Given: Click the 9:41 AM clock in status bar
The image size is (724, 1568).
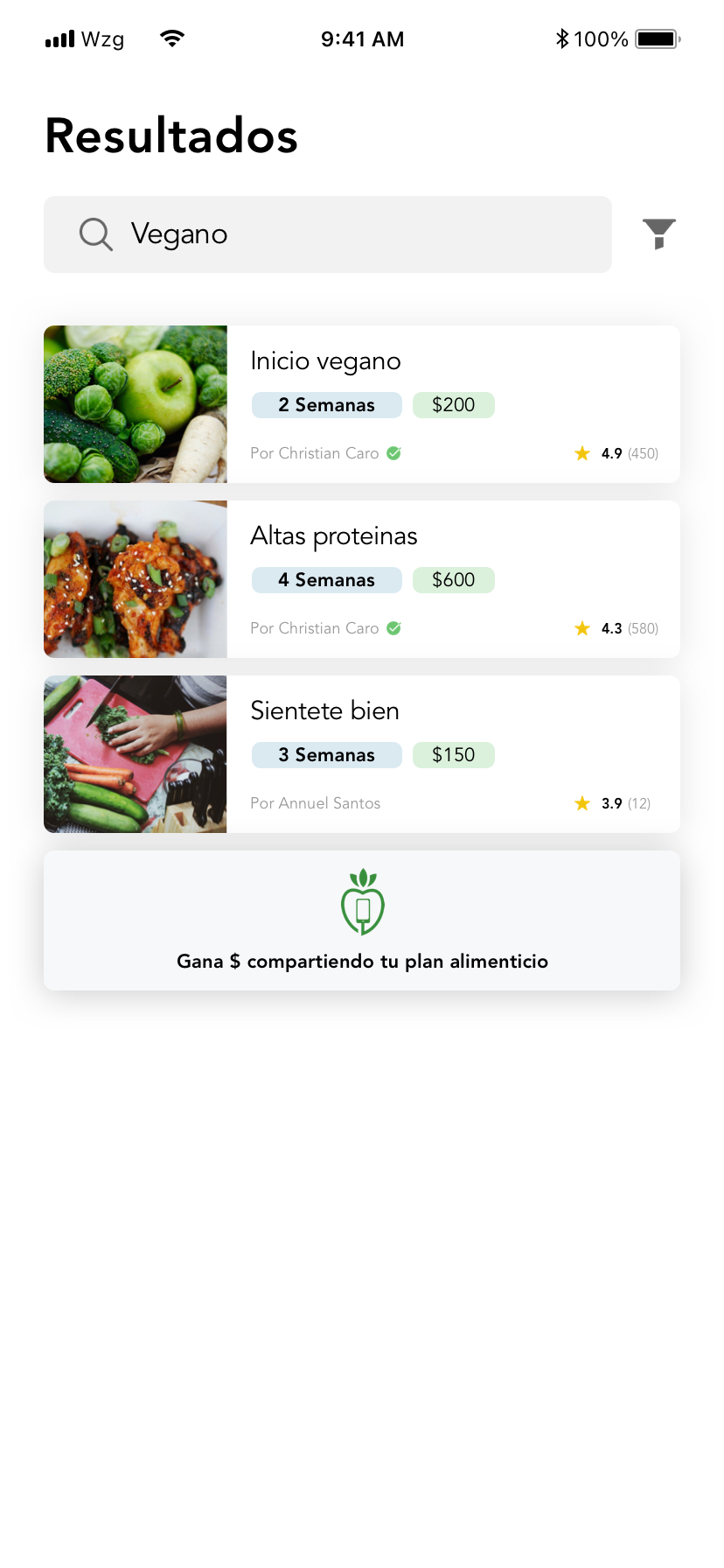Looking at the screenshot, I should (x=362, y=38).
